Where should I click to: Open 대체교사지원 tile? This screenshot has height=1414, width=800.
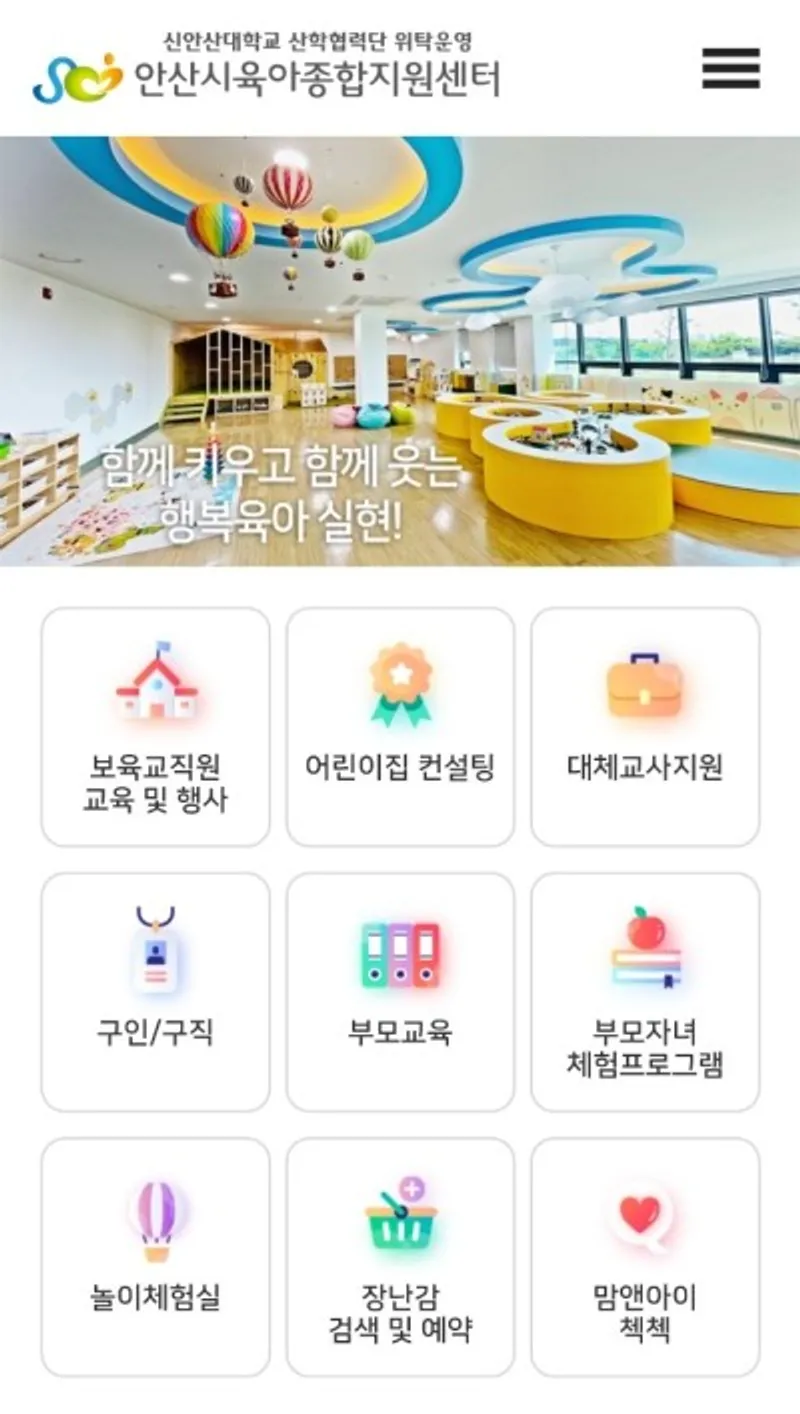(645, 727)
